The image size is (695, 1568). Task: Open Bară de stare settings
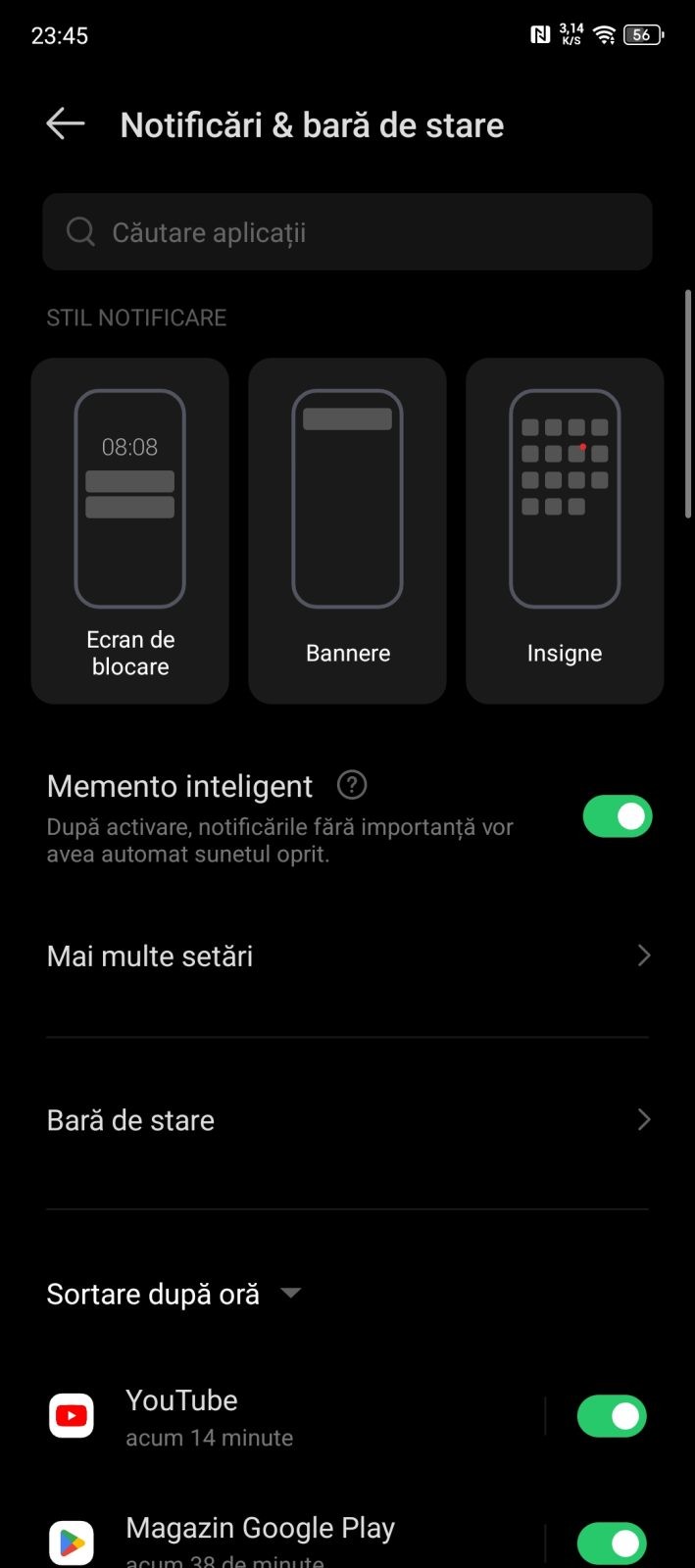(347, 1120)
